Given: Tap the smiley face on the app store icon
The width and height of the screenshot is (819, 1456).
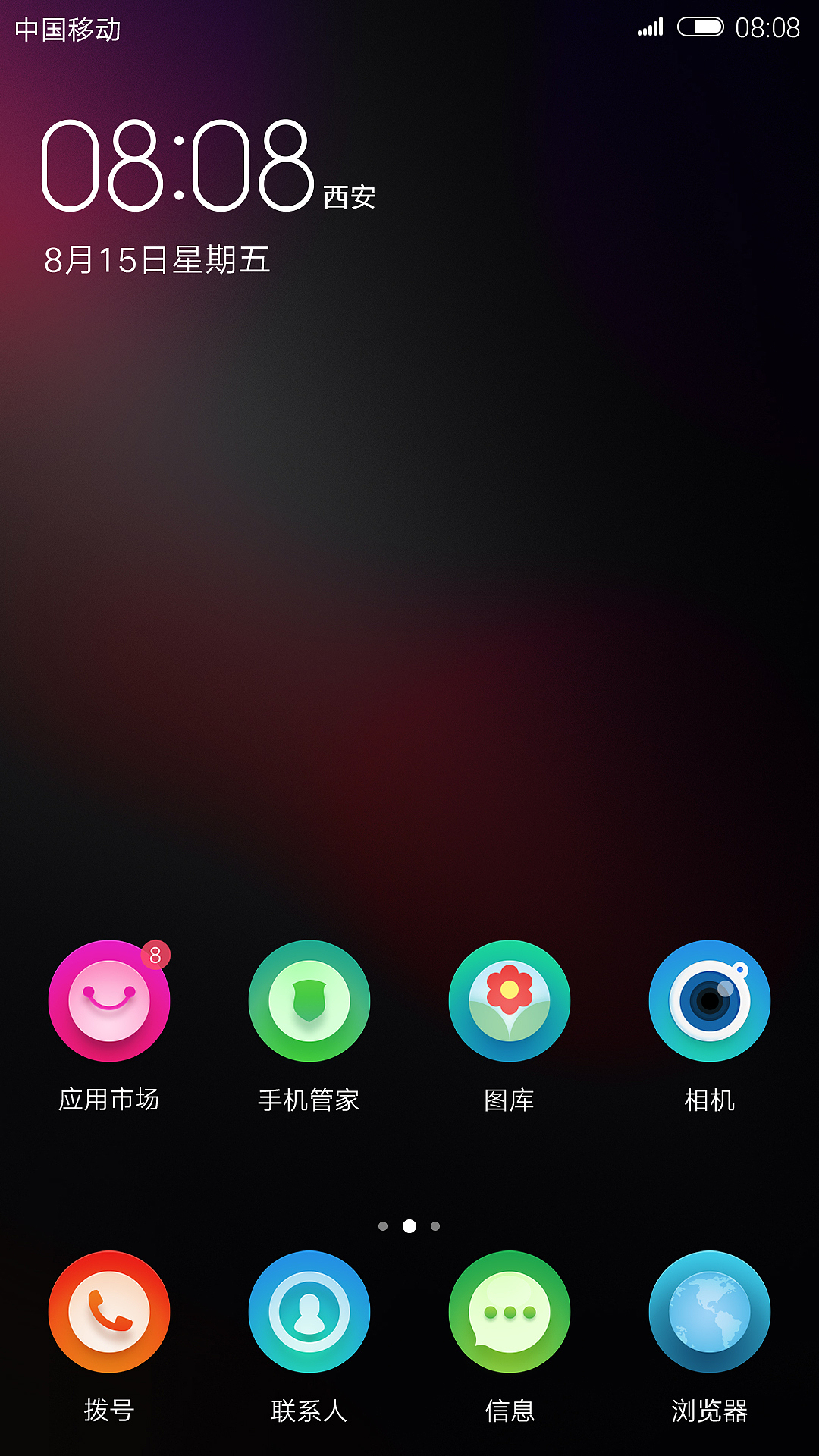Looking at the screenshot, I should click(108, 1001).
